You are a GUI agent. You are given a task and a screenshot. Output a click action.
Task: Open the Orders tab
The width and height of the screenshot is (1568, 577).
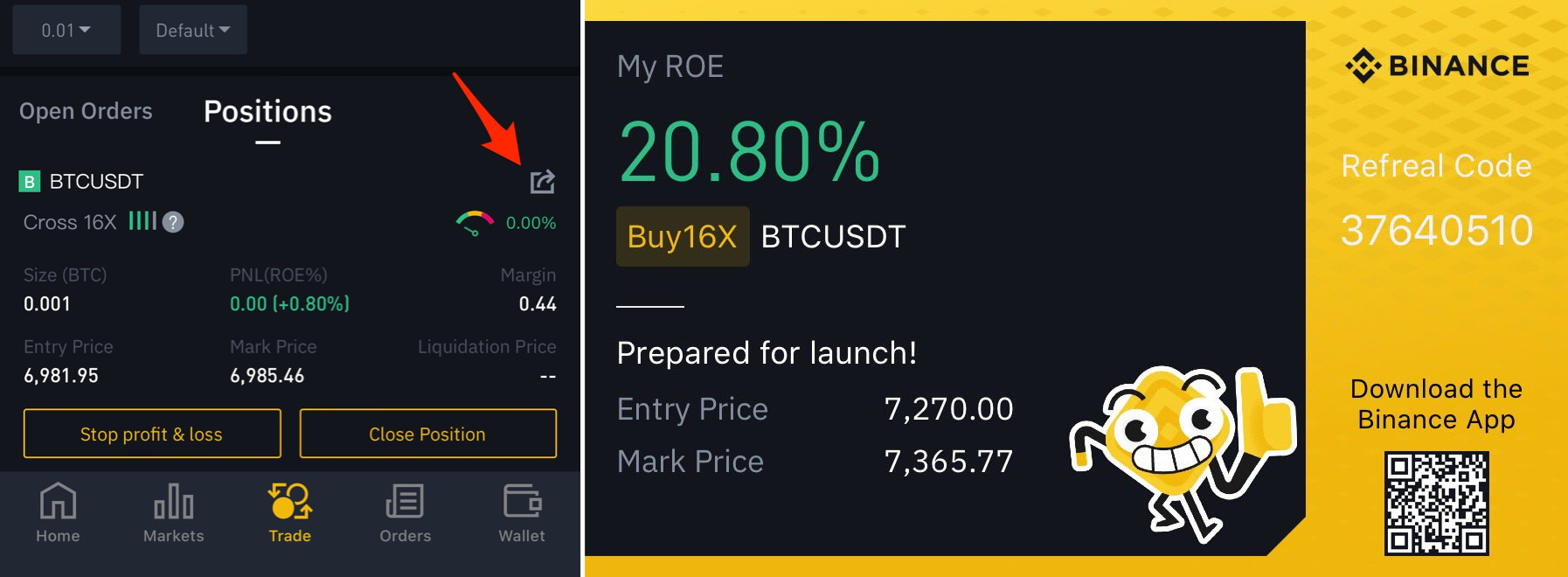tap(405, 513)
